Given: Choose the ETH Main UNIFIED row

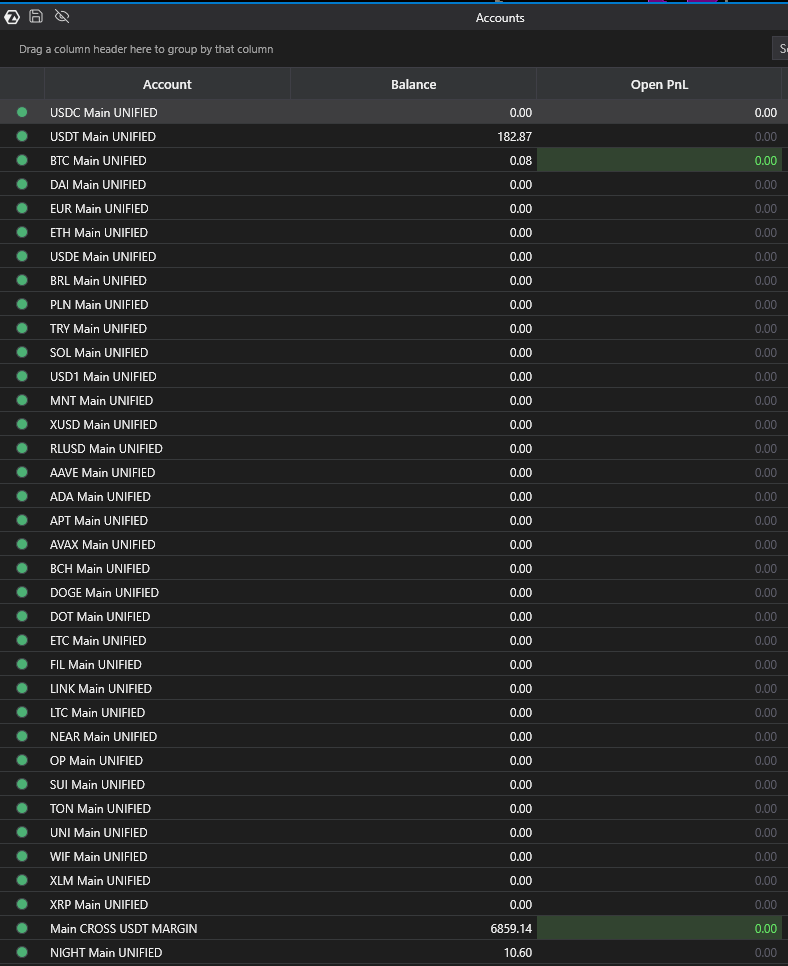Looking at the screenshot, I should [x=394, y=233].
